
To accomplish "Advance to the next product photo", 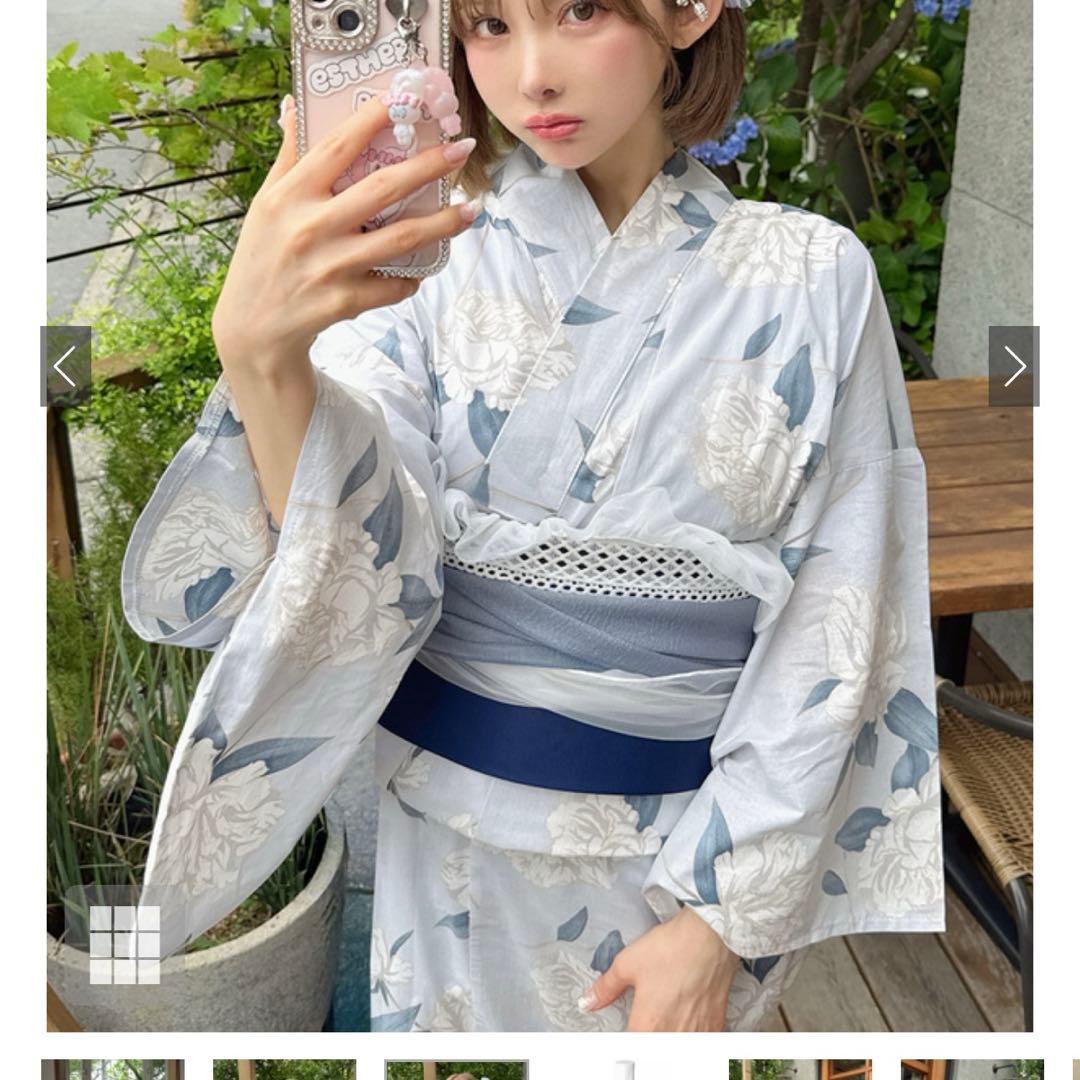I will point(1014,366).
